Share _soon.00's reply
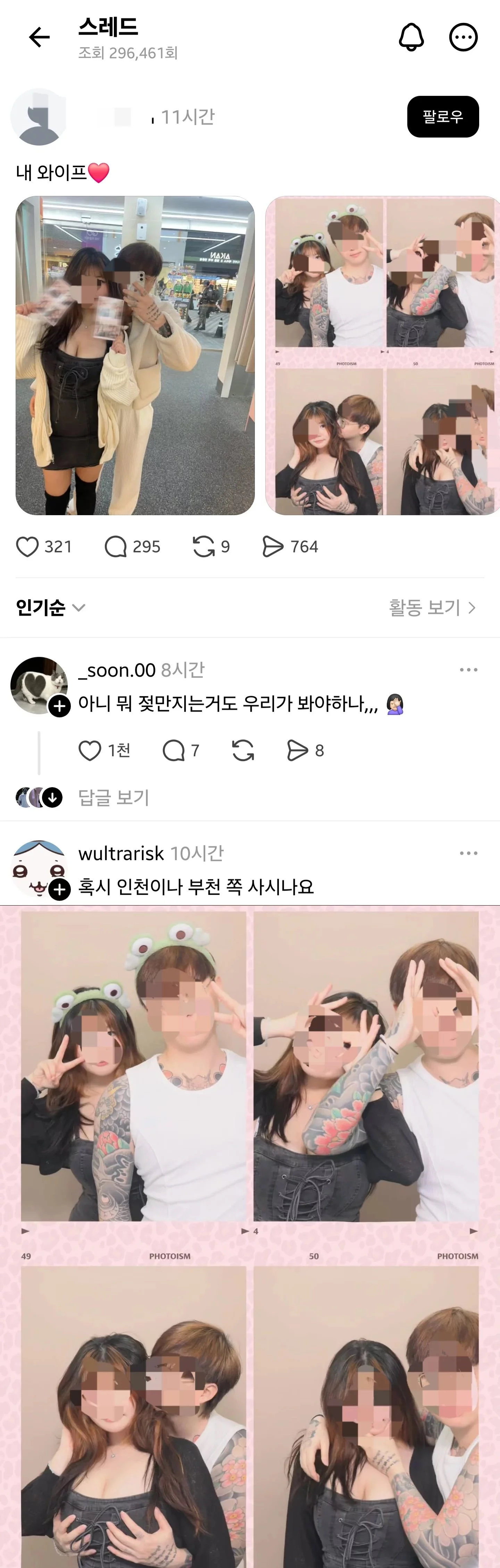 tap(298, 751)
